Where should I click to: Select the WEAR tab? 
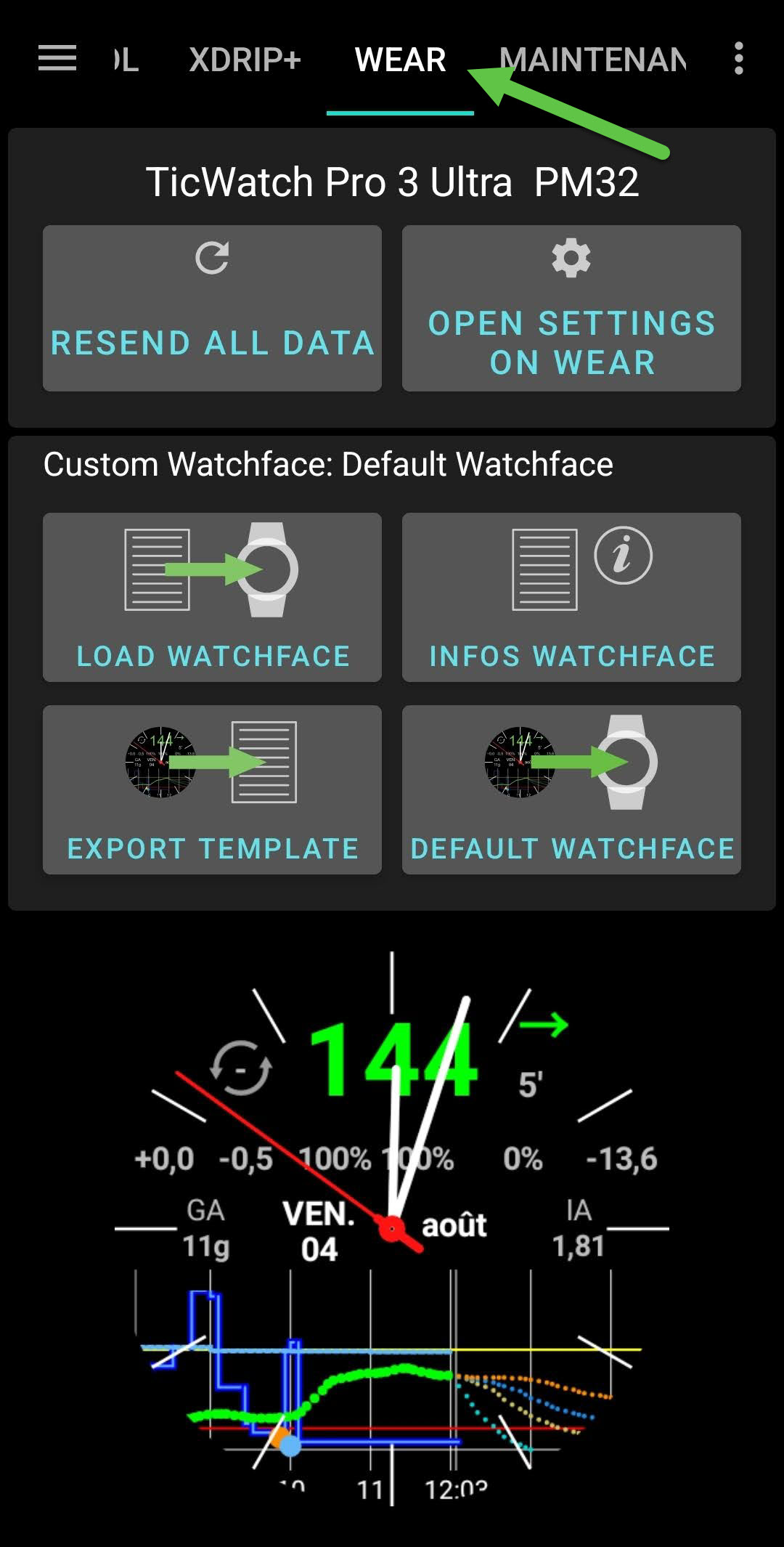pos(400,60)
